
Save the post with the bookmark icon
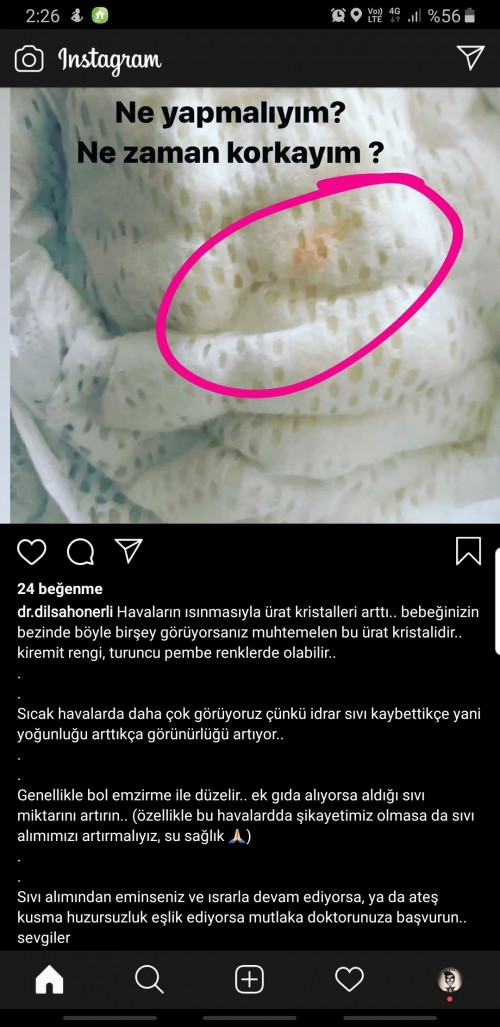[469, 551]
